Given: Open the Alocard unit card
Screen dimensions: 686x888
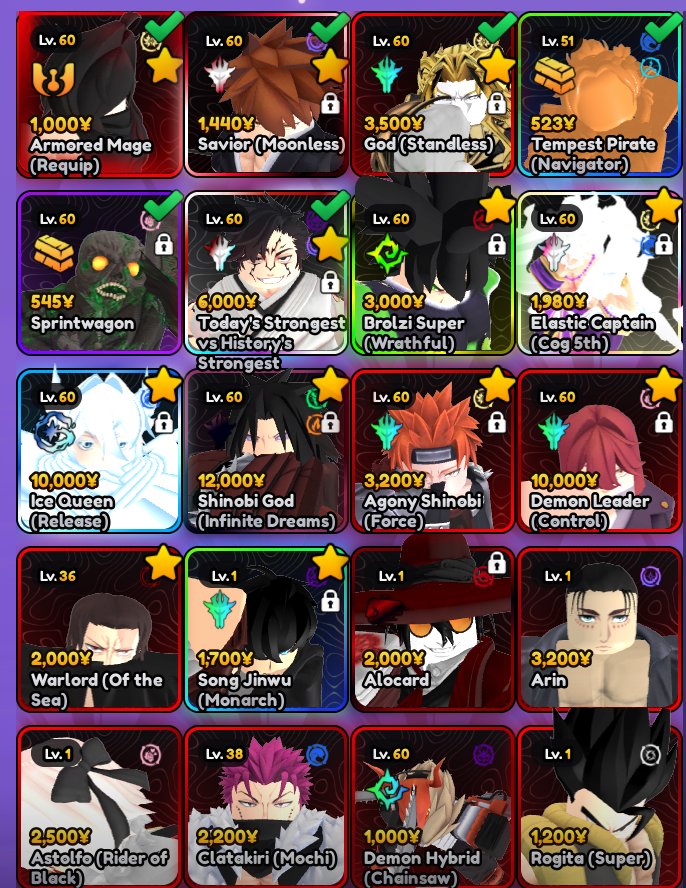Looking at the screenshot, I should click(433, 630).
